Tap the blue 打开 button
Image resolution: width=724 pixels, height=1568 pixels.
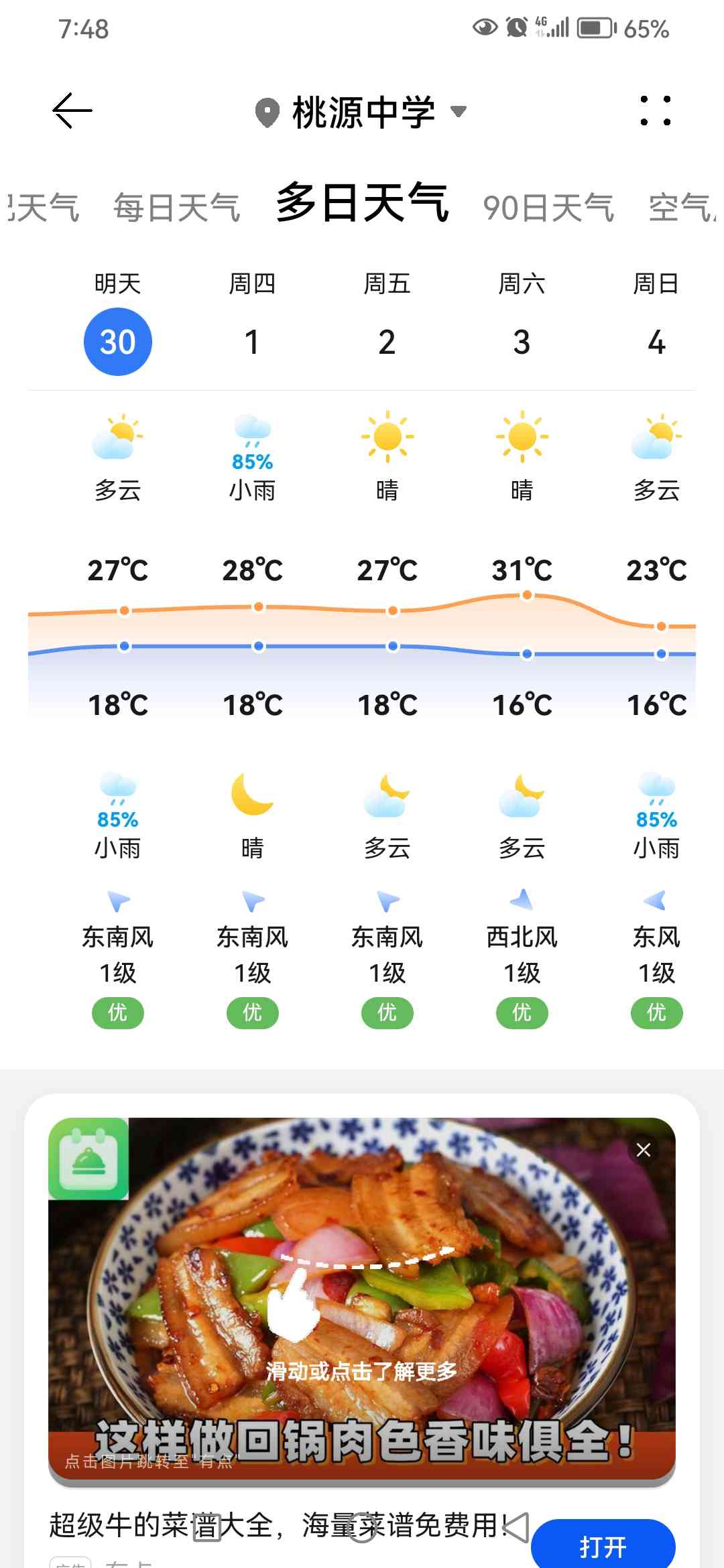(x=603, y=1547)
